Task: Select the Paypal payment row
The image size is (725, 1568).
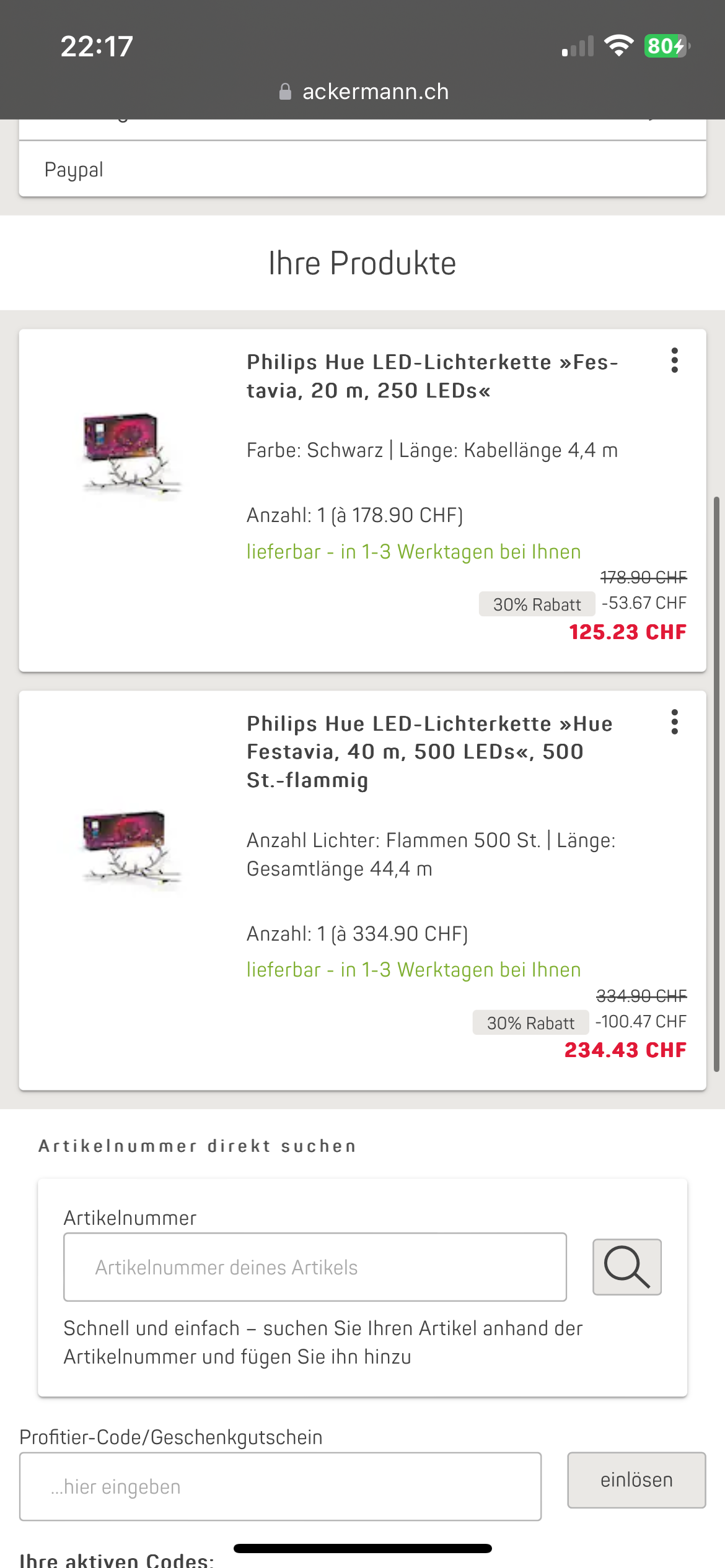Action: 362,169
